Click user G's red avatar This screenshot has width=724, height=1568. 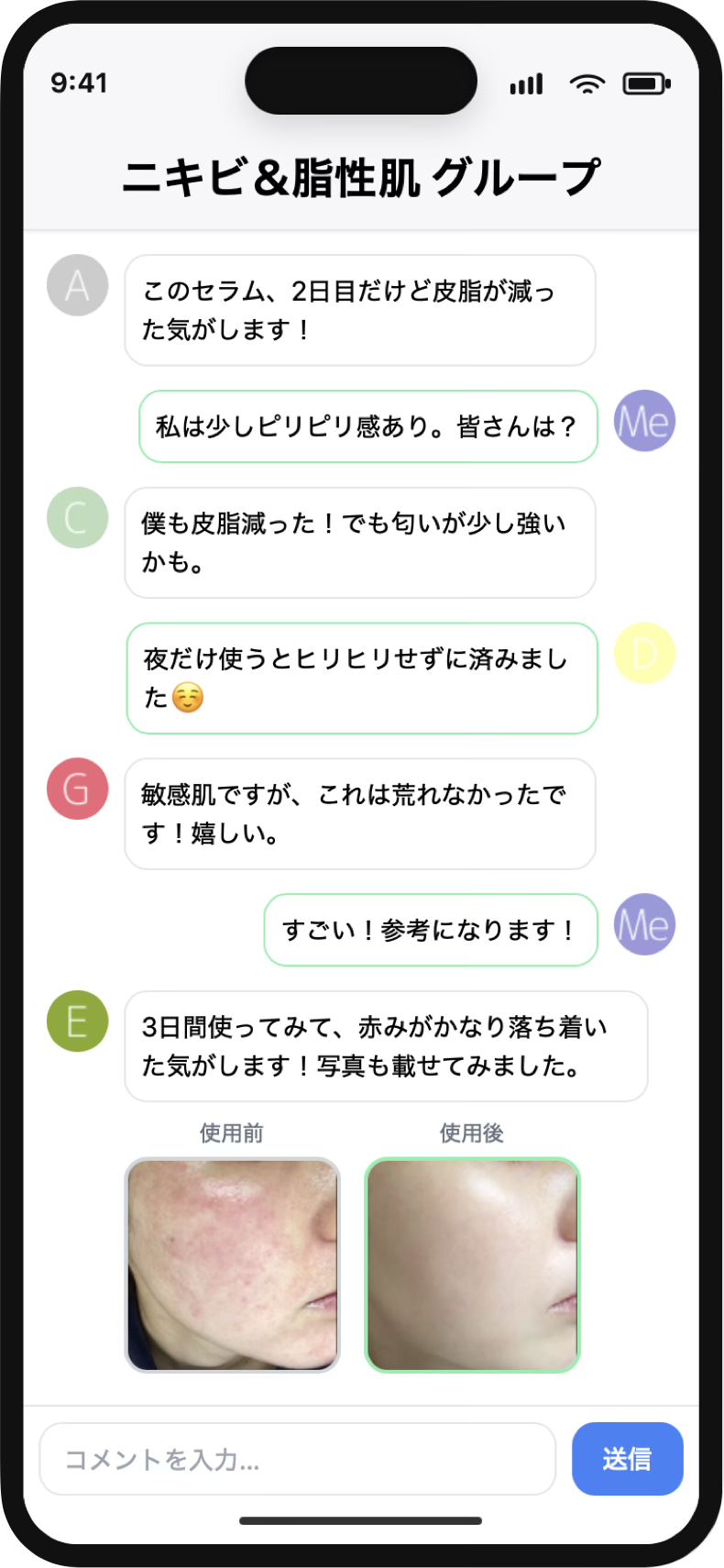77,789
